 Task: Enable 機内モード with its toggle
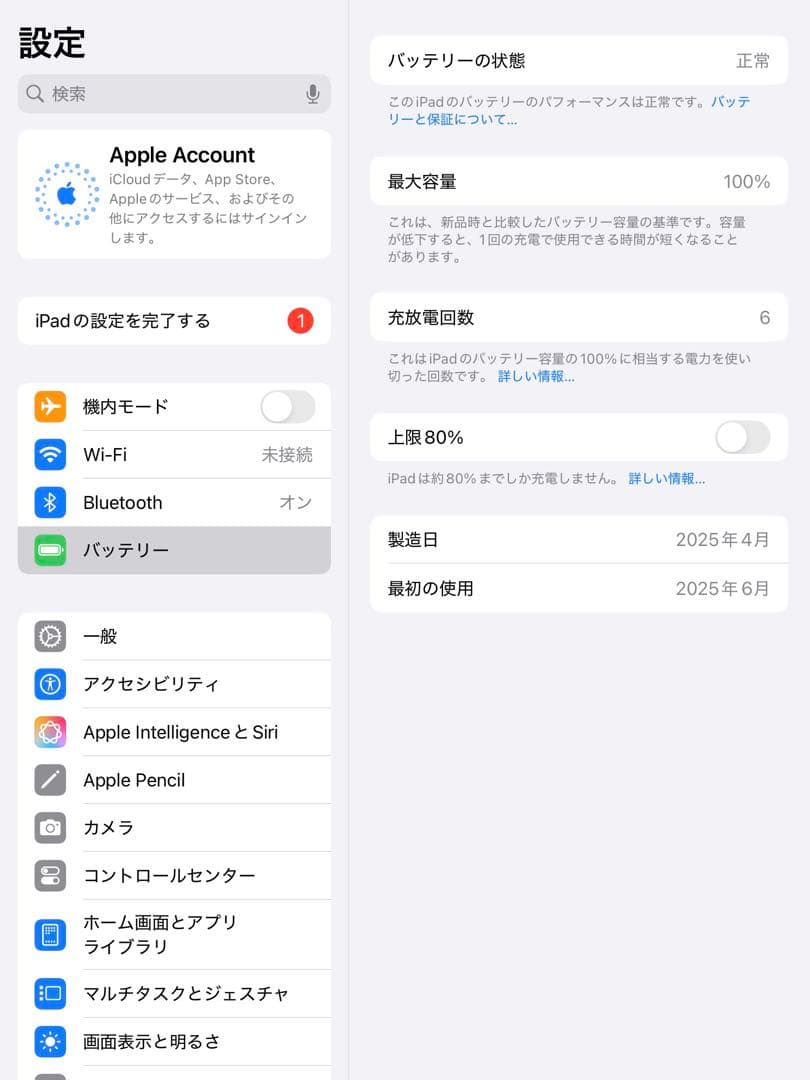[x=287, y=406]
